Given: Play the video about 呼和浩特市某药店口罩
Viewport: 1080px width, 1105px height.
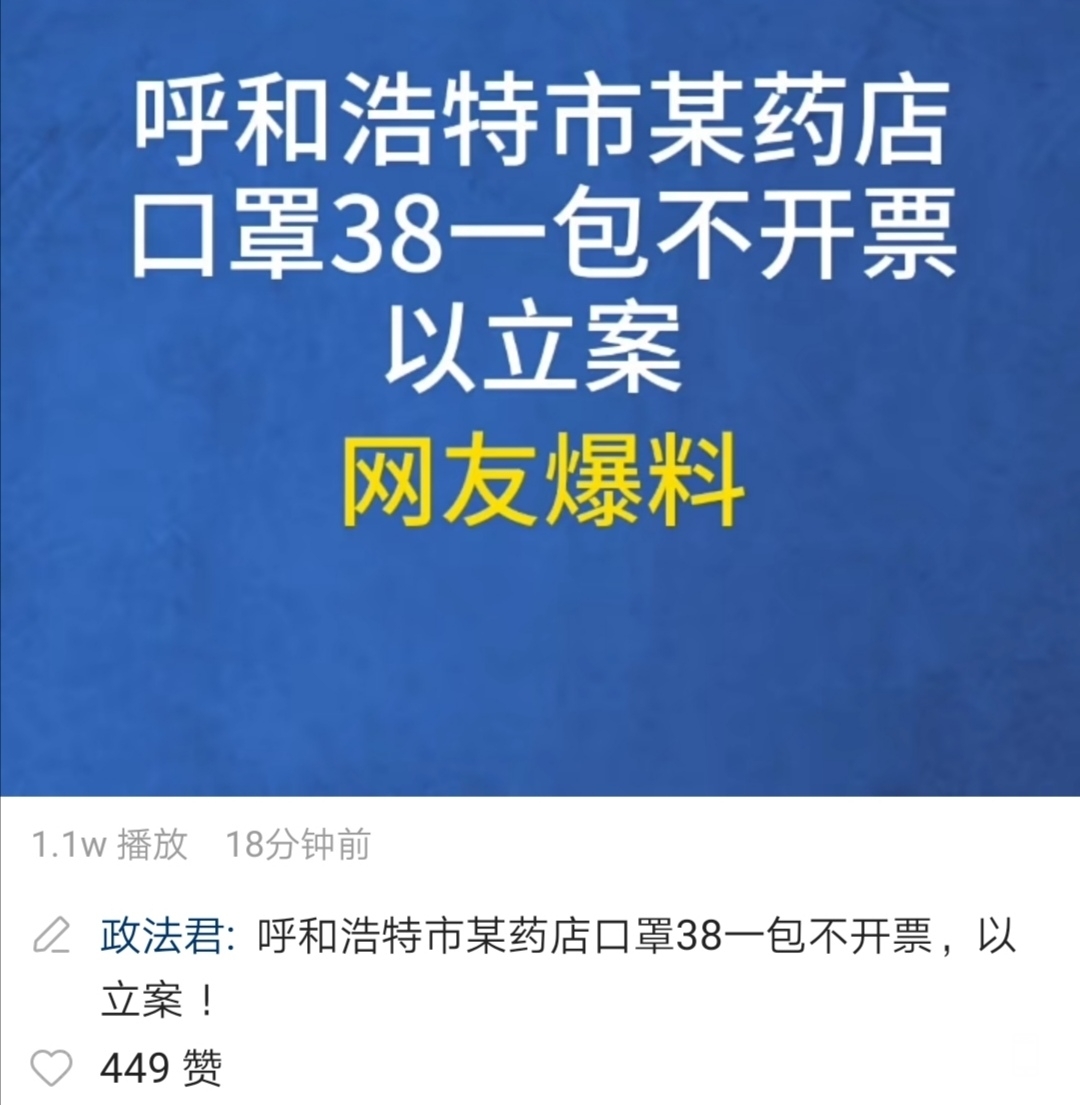Looking at the screenshot, I should coord(540,400).
